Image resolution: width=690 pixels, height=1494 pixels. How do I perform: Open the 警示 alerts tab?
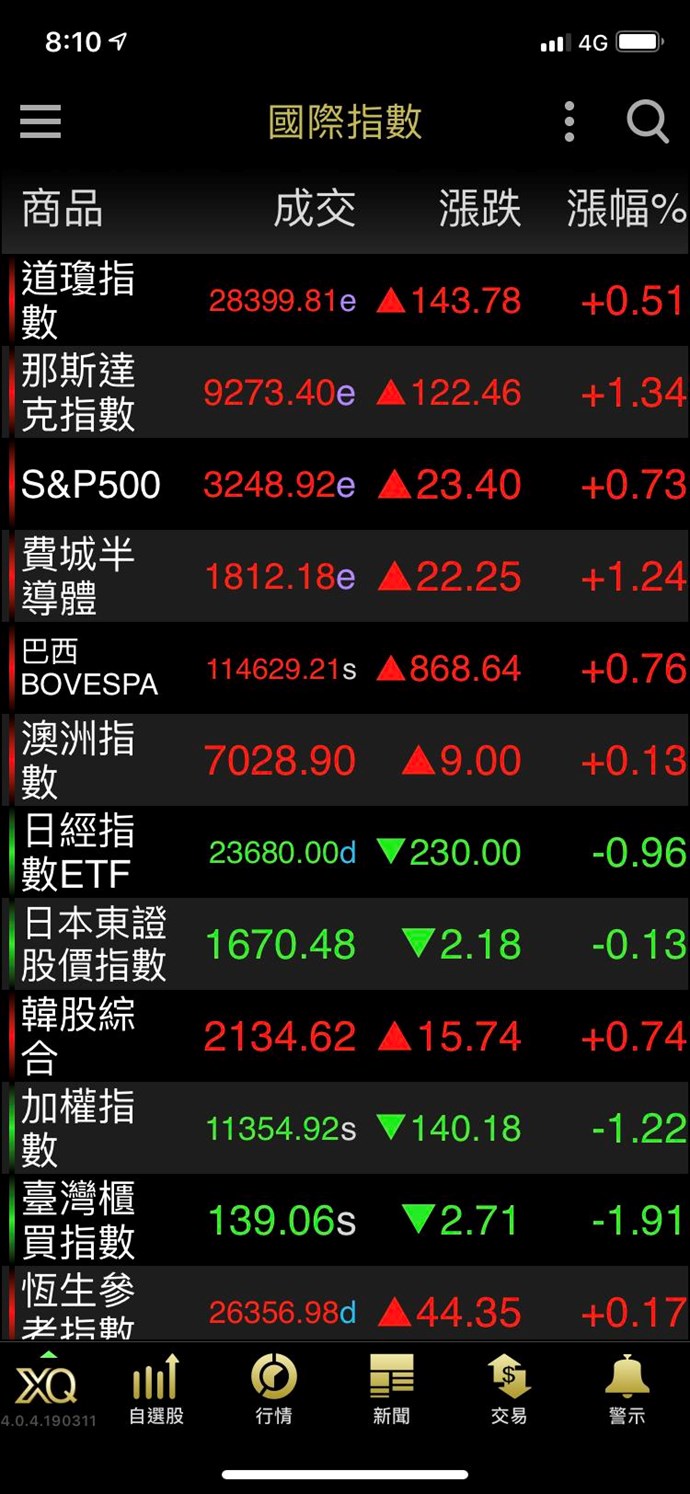pyautogui.click(x=627, y=1388)
